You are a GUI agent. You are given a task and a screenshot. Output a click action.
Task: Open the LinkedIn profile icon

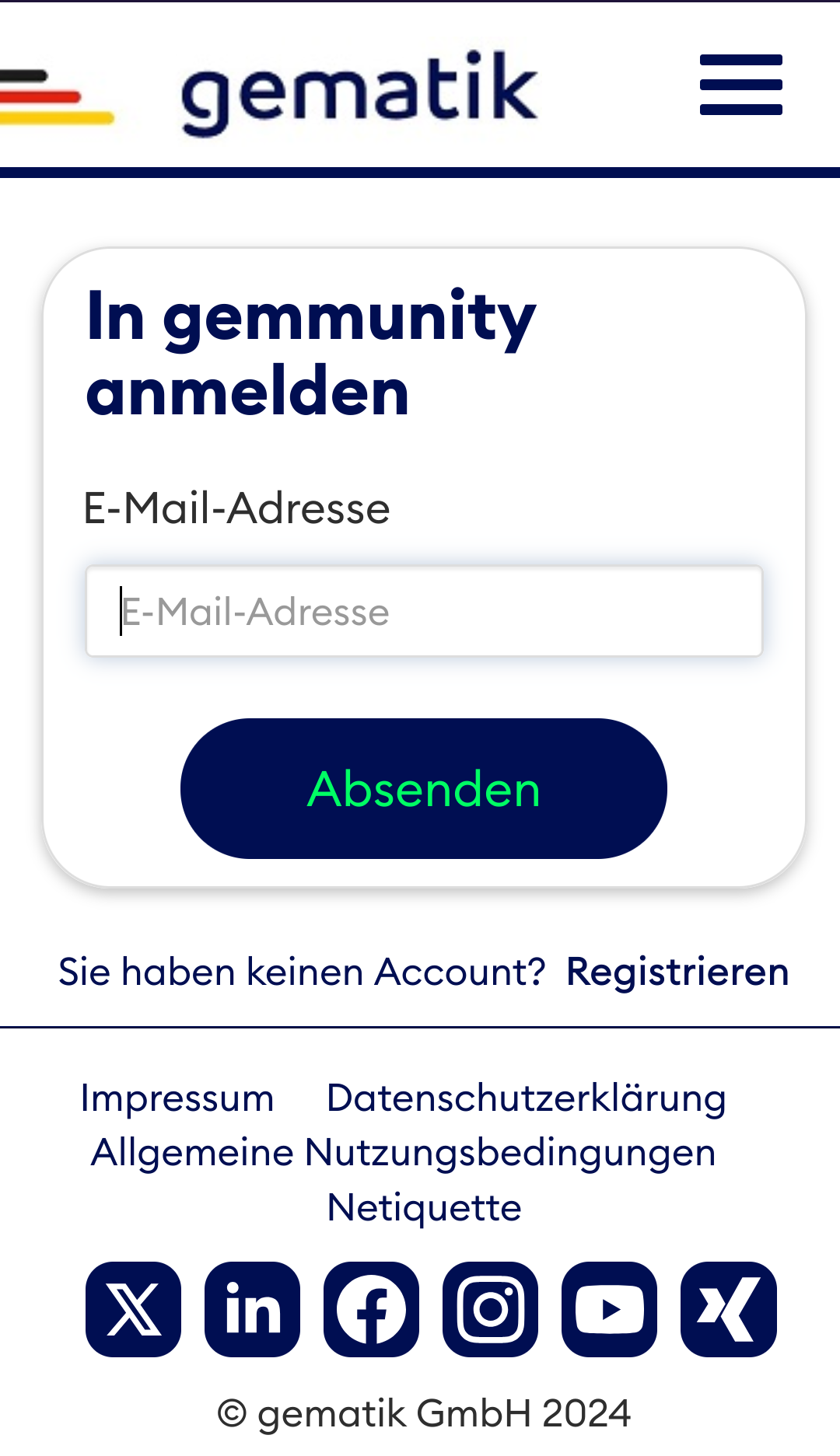point(253,1309)
